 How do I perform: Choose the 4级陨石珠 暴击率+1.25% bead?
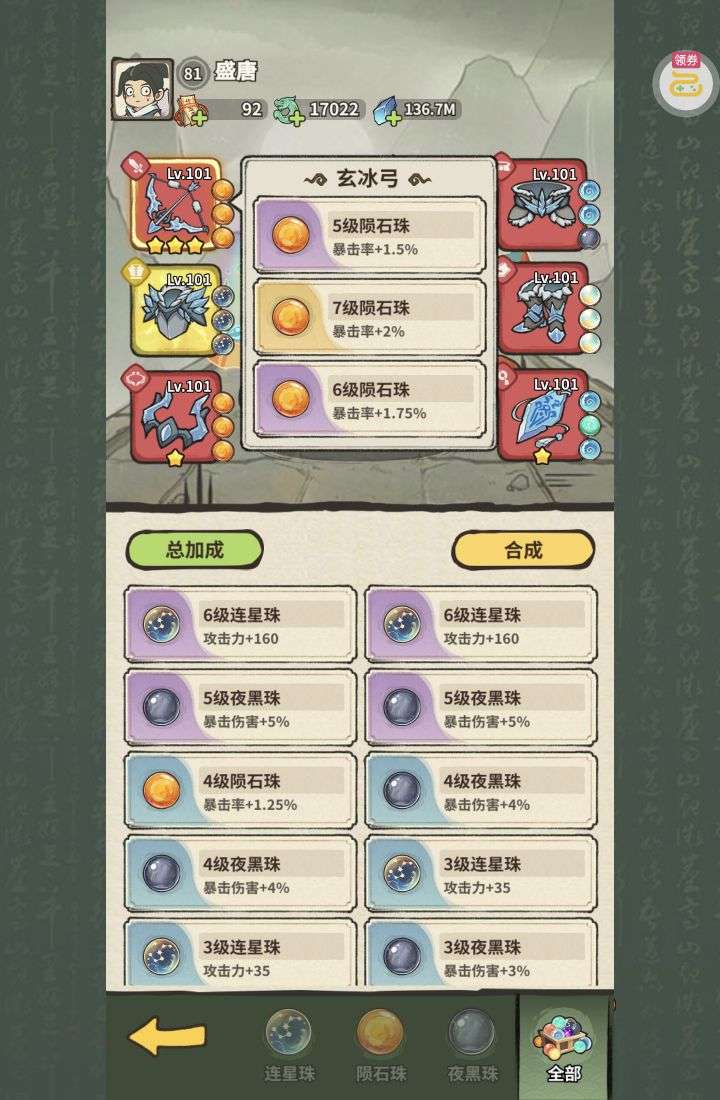pyautogui.click(x=240, y=790)
